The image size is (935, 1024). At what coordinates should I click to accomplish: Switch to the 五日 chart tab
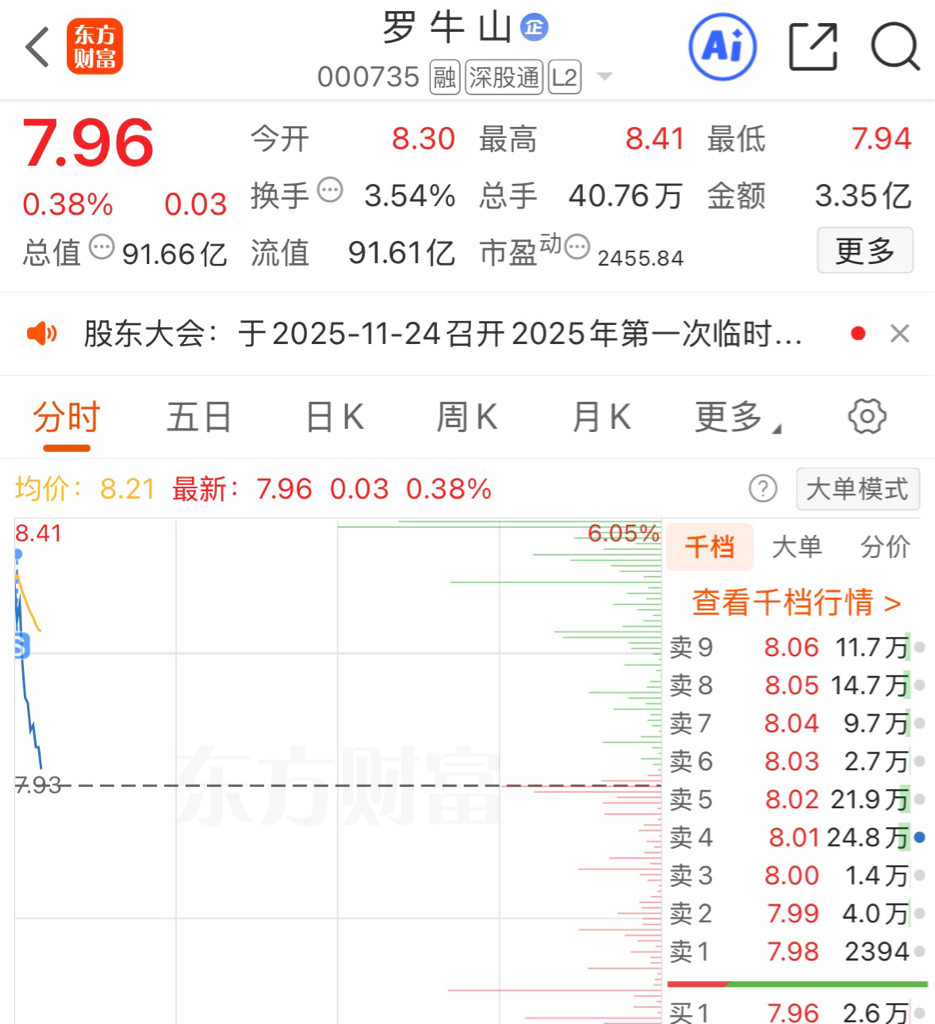pos(199,417)
